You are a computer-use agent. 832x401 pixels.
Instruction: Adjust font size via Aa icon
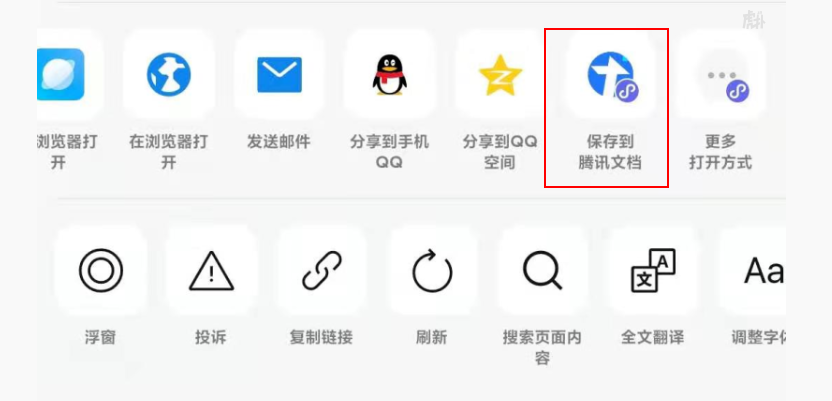tap(762, 271)
